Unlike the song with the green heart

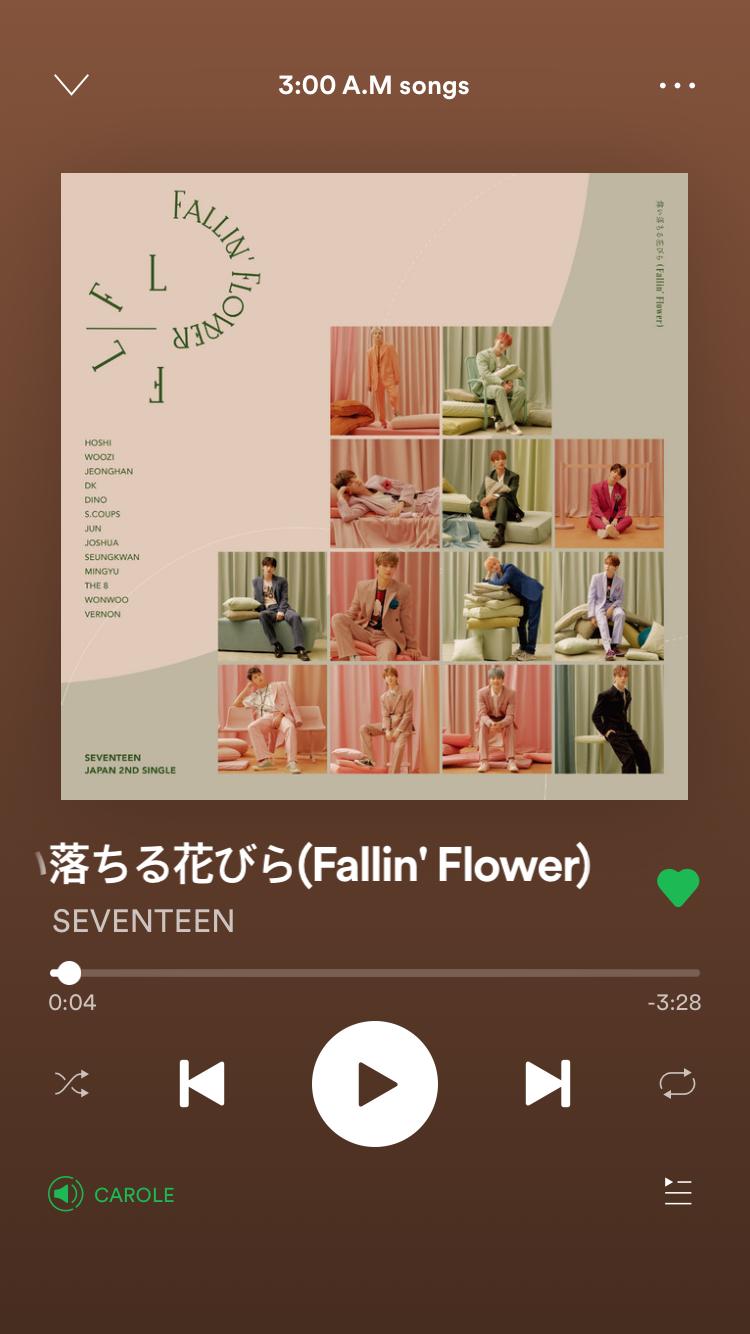678,888
